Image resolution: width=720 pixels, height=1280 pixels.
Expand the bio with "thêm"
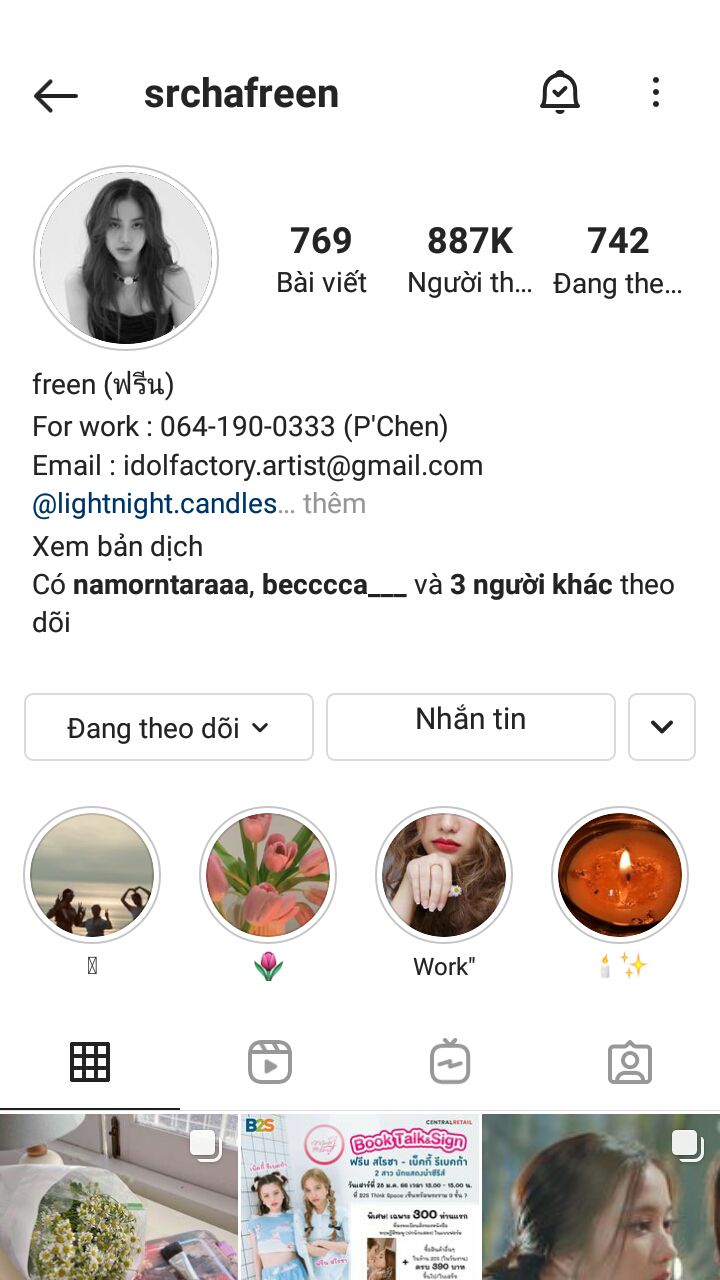(334, 504)
